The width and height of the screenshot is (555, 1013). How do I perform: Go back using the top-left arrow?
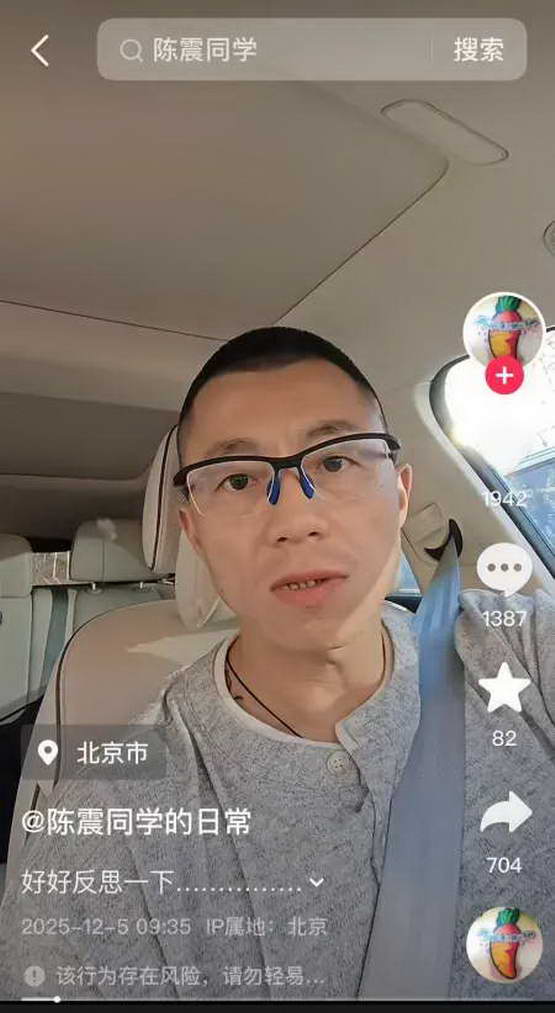coord(40,50)
